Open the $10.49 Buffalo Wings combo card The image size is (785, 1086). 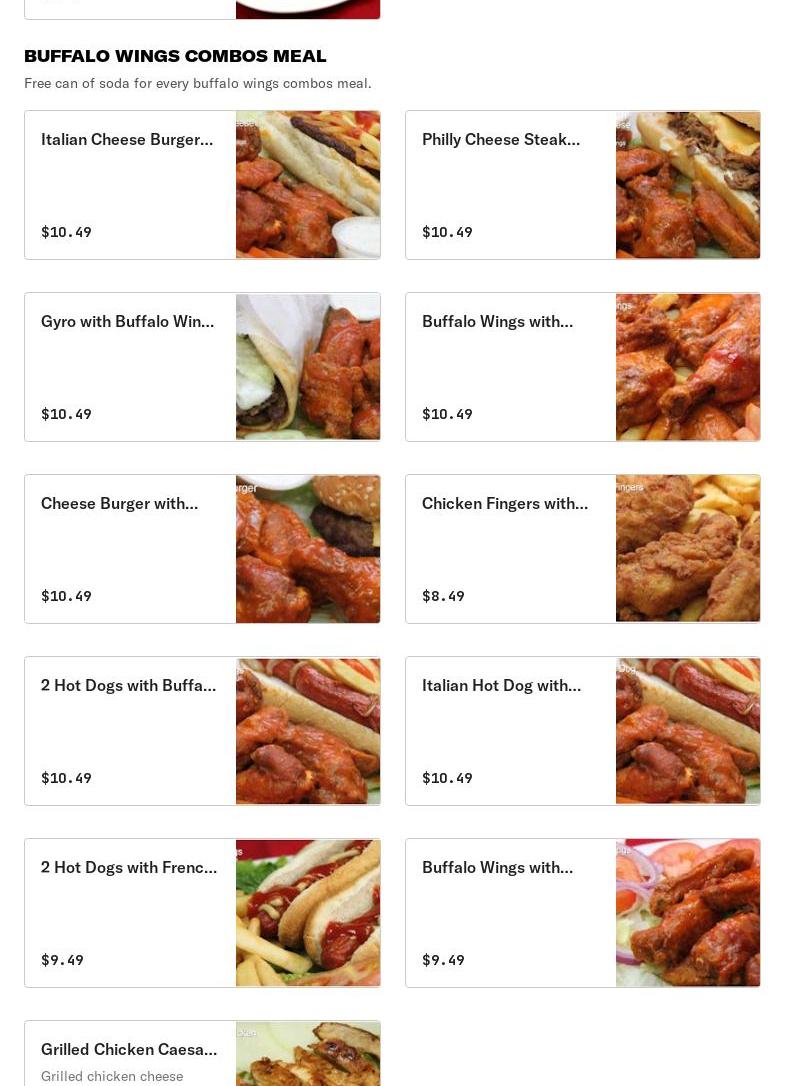tap(582, 367)
